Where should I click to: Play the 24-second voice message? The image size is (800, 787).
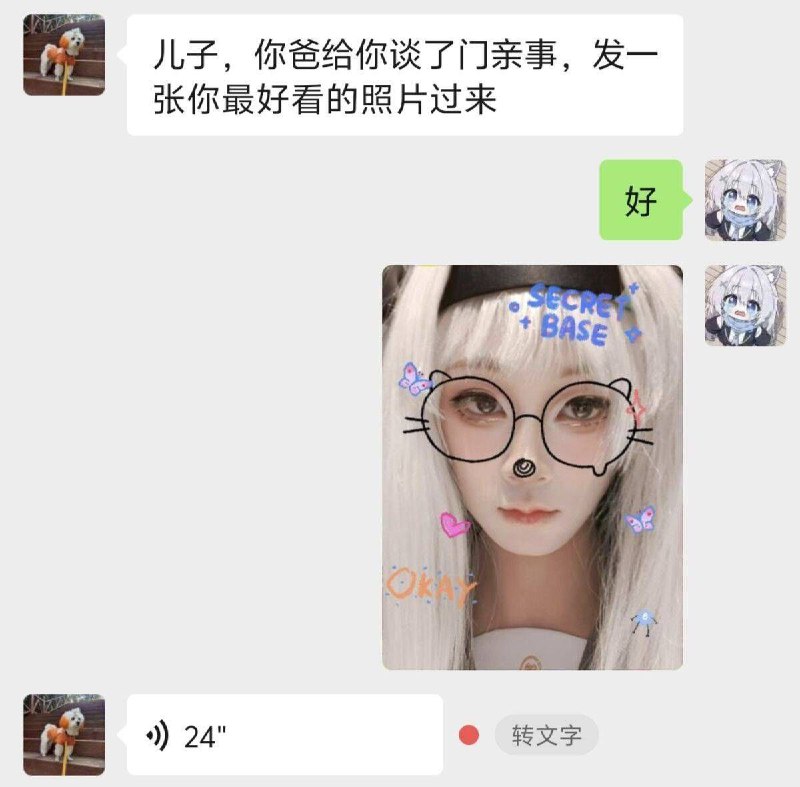[x=284, y=735]
